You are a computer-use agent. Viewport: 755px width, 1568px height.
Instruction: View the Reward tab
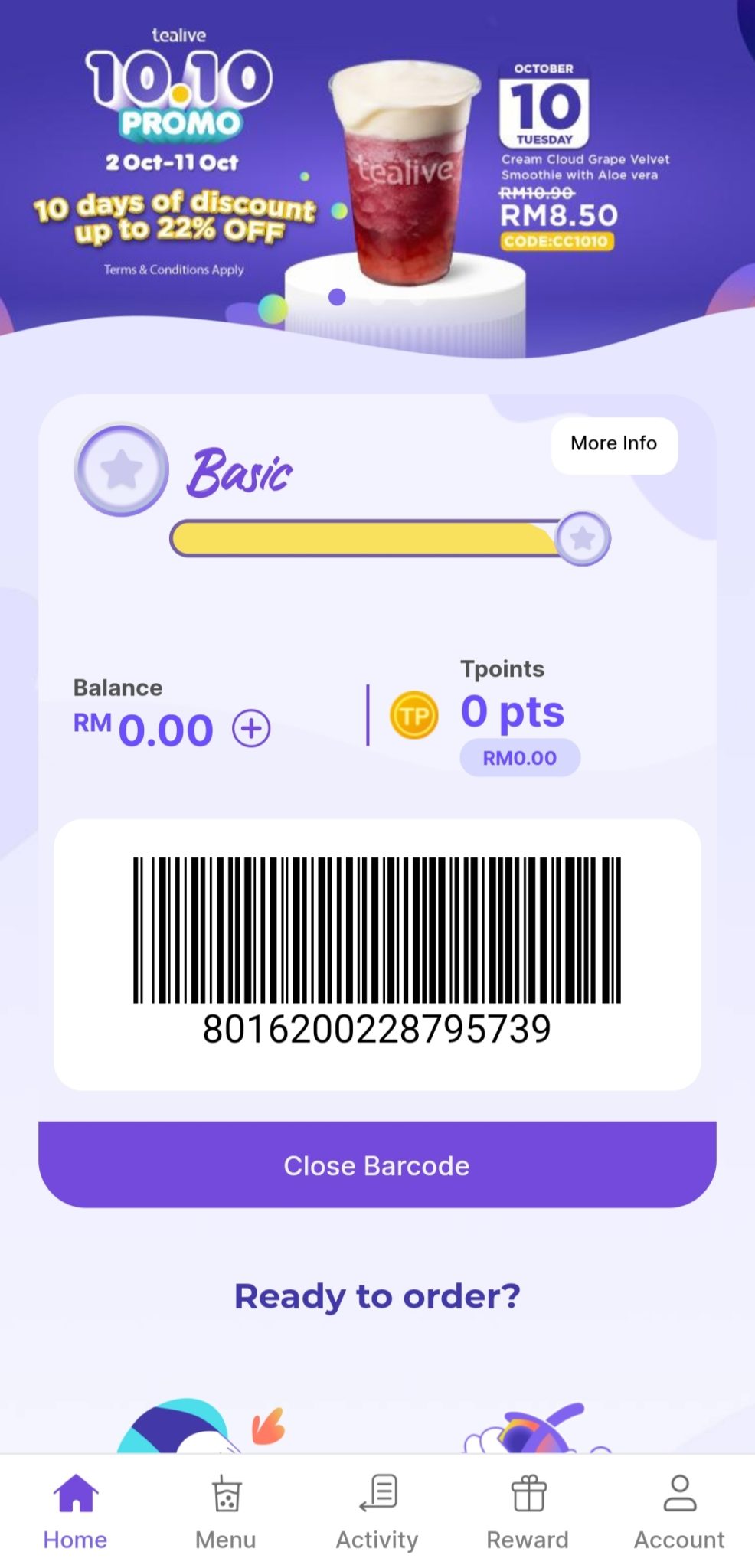pos(528,1511)
